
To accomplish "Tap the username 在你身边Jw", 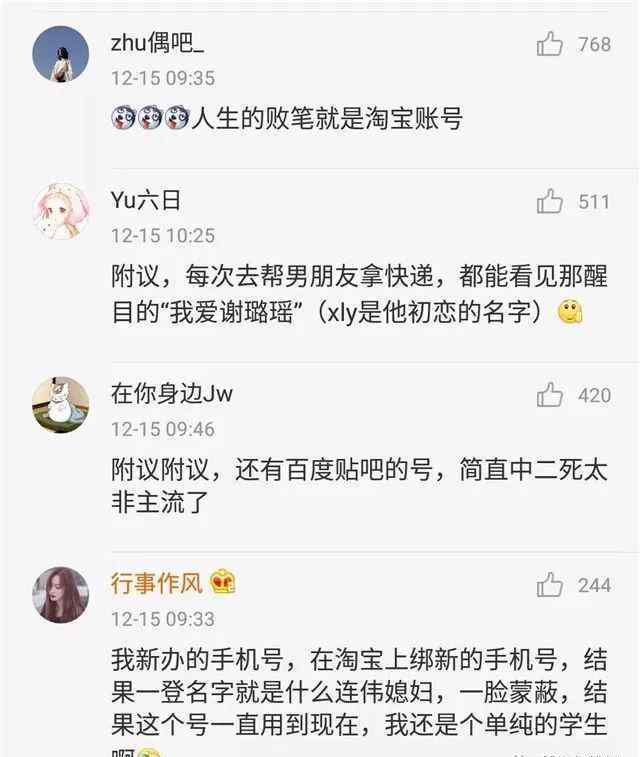I will 171,394.
